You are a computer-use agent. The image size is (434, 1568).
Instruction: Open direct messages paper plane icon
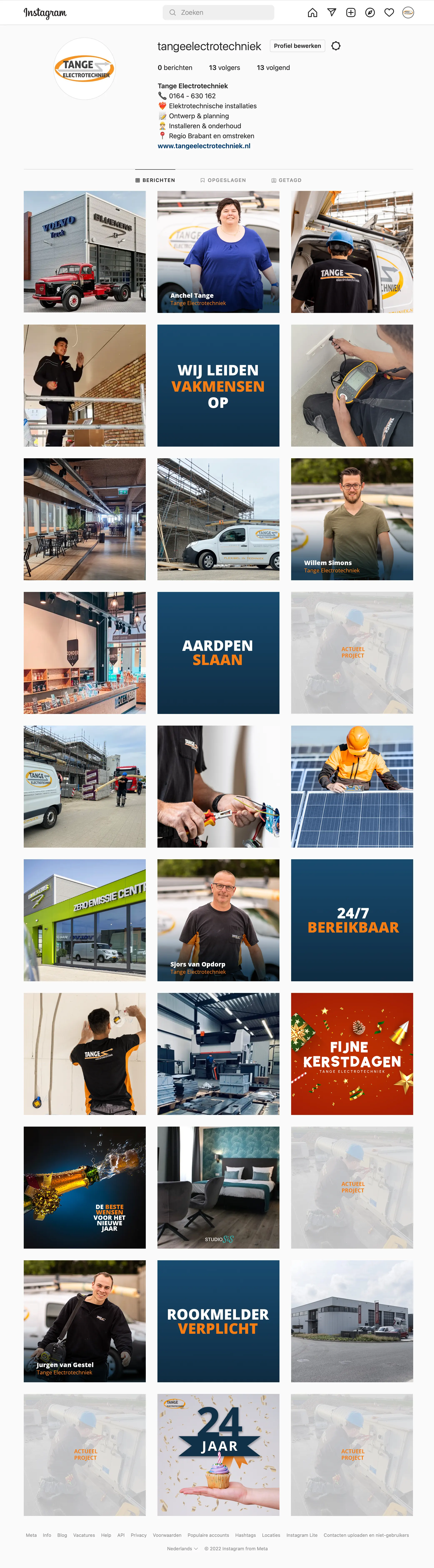click(332, 12)
